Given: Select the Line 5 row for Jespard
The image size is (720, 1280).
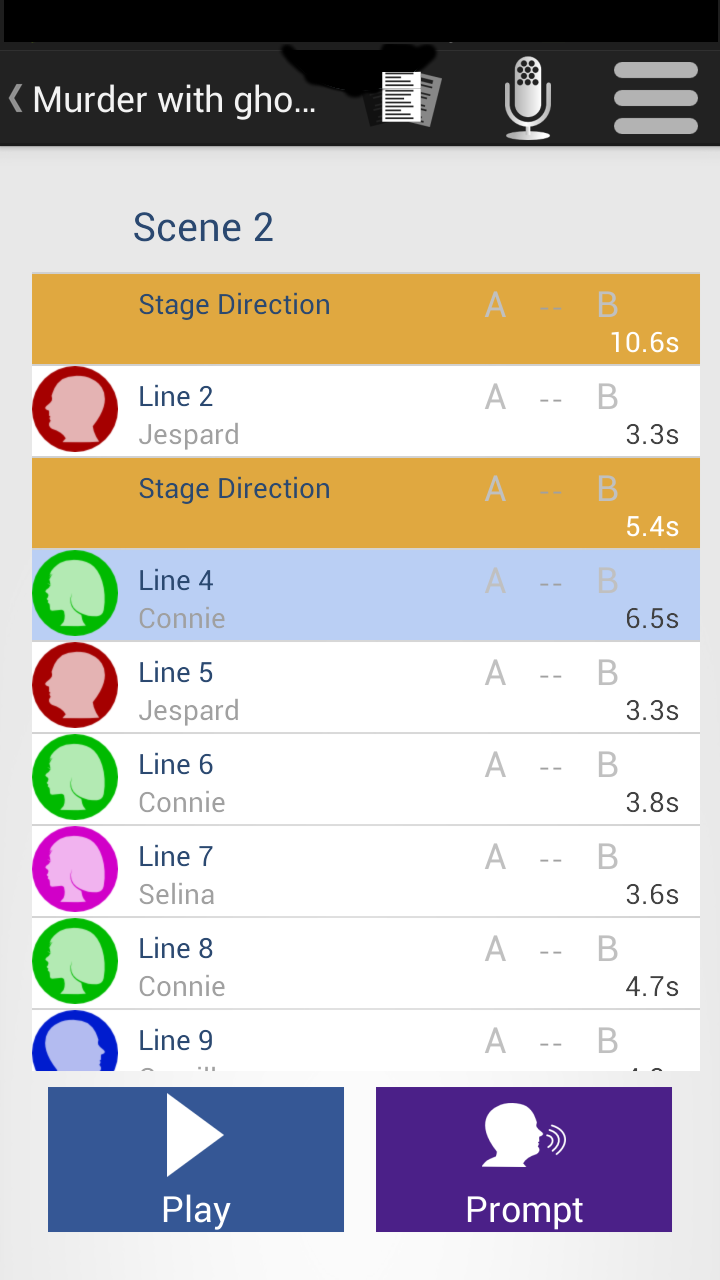Looking at the screenshot, I should pyautogui.click(x=300, y=686).
